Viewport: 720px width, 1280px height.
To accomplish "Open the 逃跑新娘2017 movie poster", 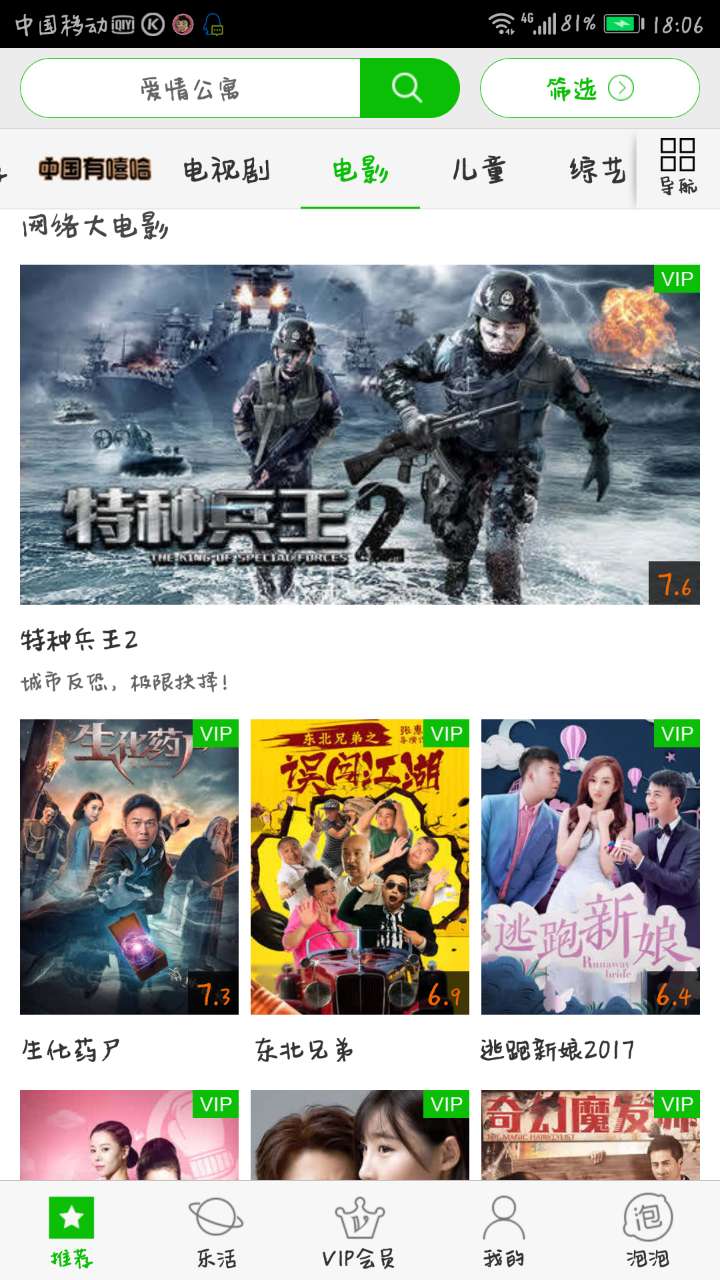I will 590,866.
